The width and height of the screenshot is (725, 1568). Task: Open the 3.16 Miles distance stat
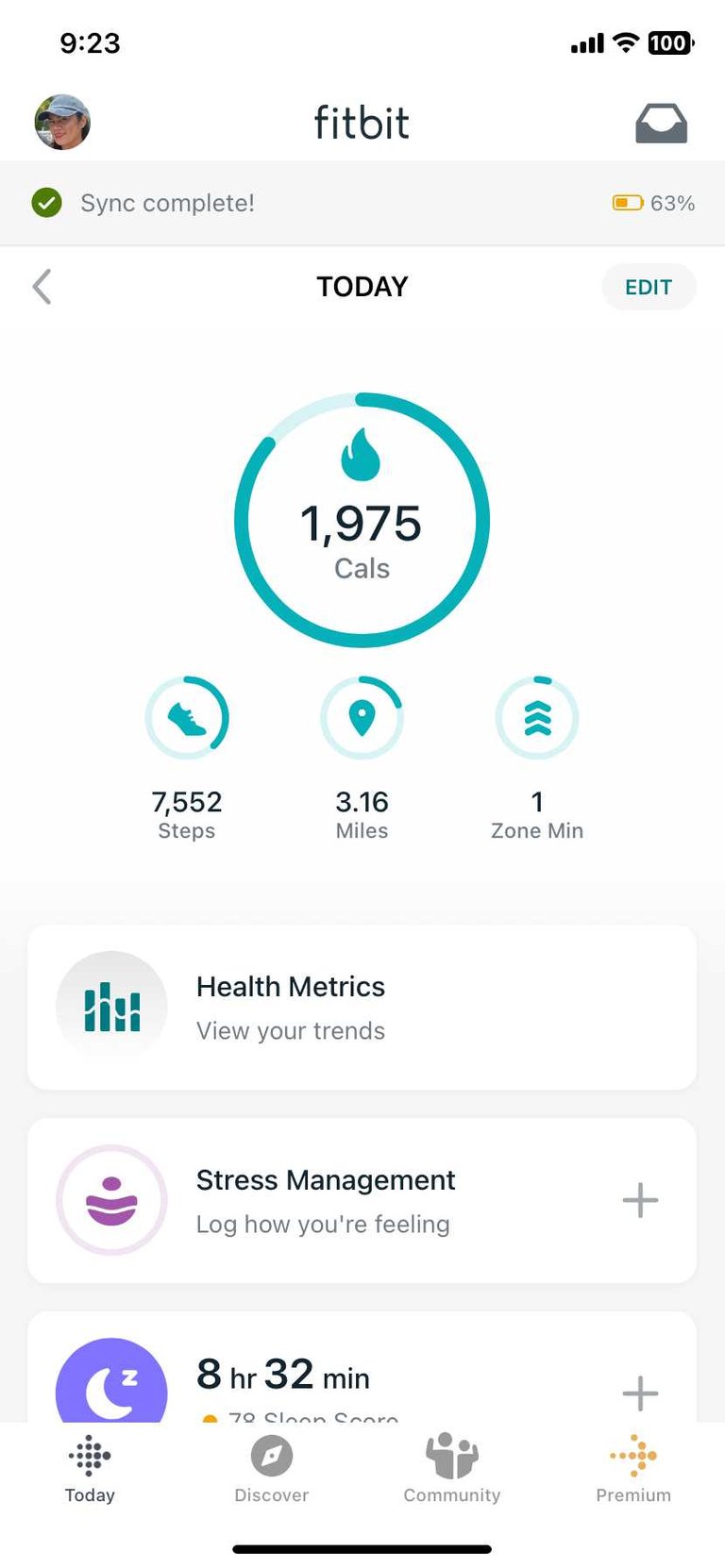(x=362, y=758)
